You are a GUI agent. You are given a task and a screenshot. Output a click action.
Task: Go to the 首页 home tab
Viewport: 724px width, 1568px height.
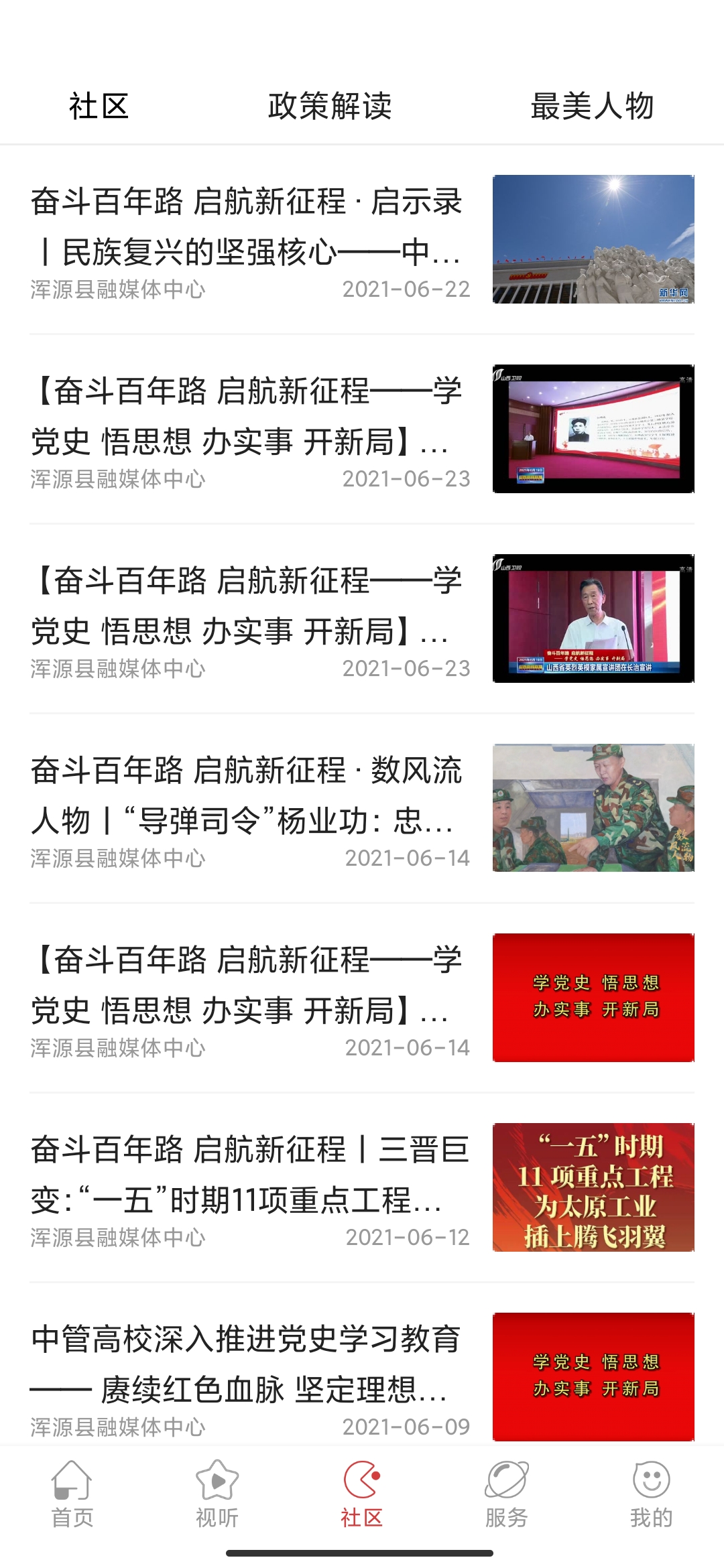coord(72,1493)
